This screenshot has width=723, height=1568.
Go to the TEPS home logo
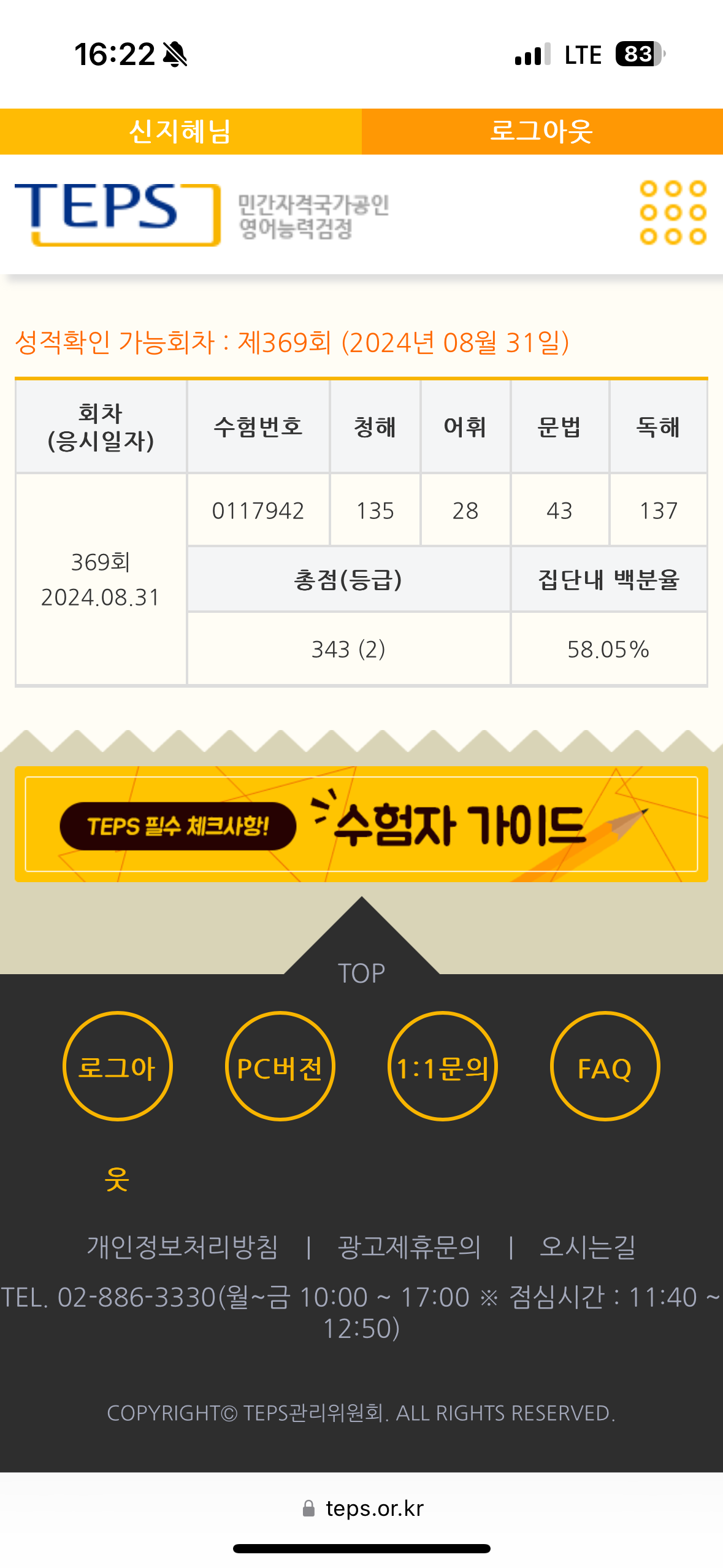point(117,212)
